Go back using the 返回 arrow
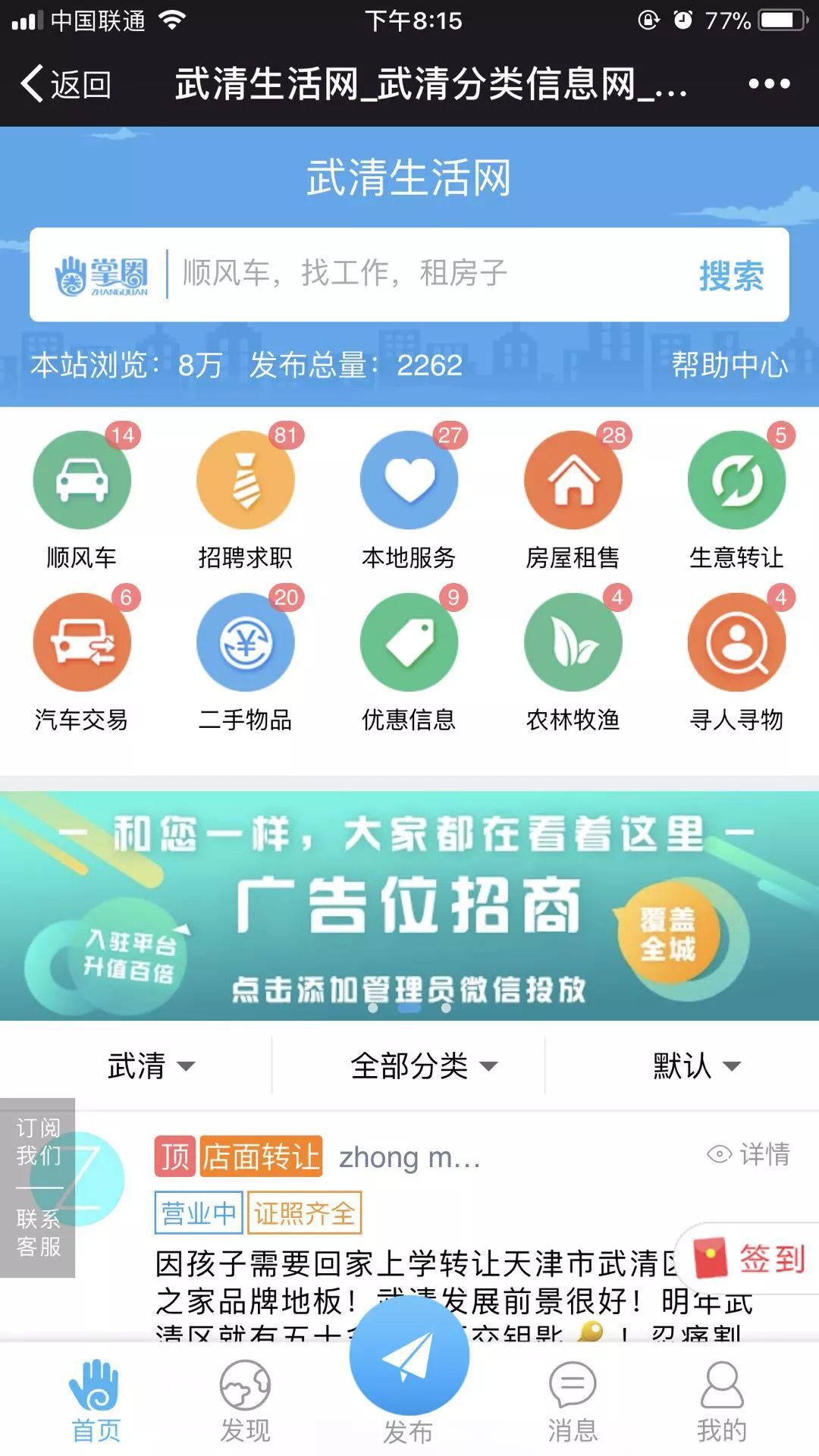Screen dimensions: 819x1456 pyautogui.click(x=66, y=83)
